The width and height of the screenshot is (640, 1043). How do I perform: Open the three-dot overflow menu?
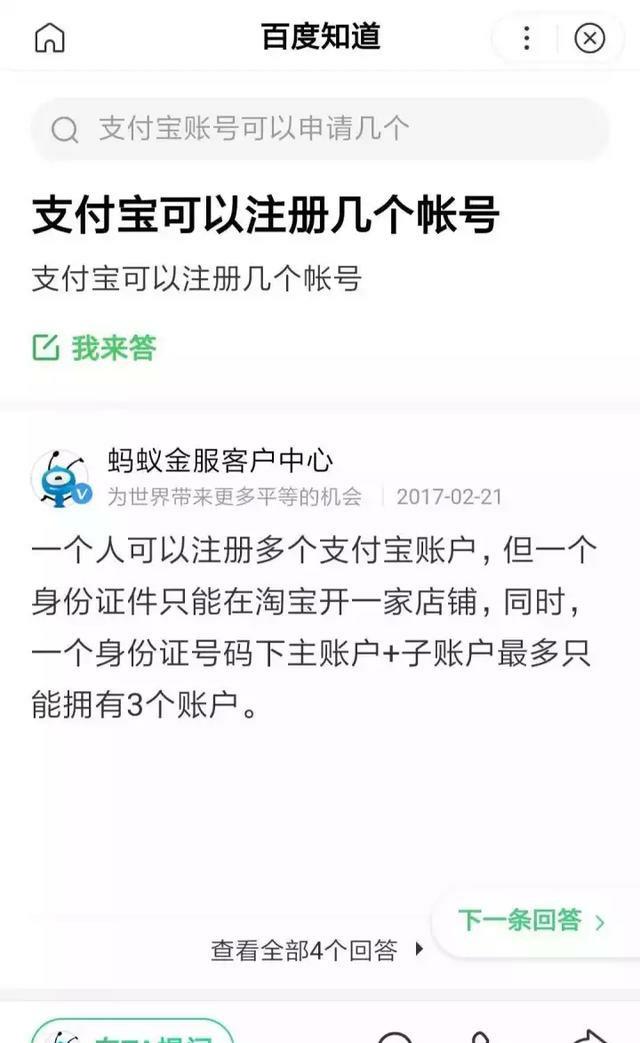[526, 38]
